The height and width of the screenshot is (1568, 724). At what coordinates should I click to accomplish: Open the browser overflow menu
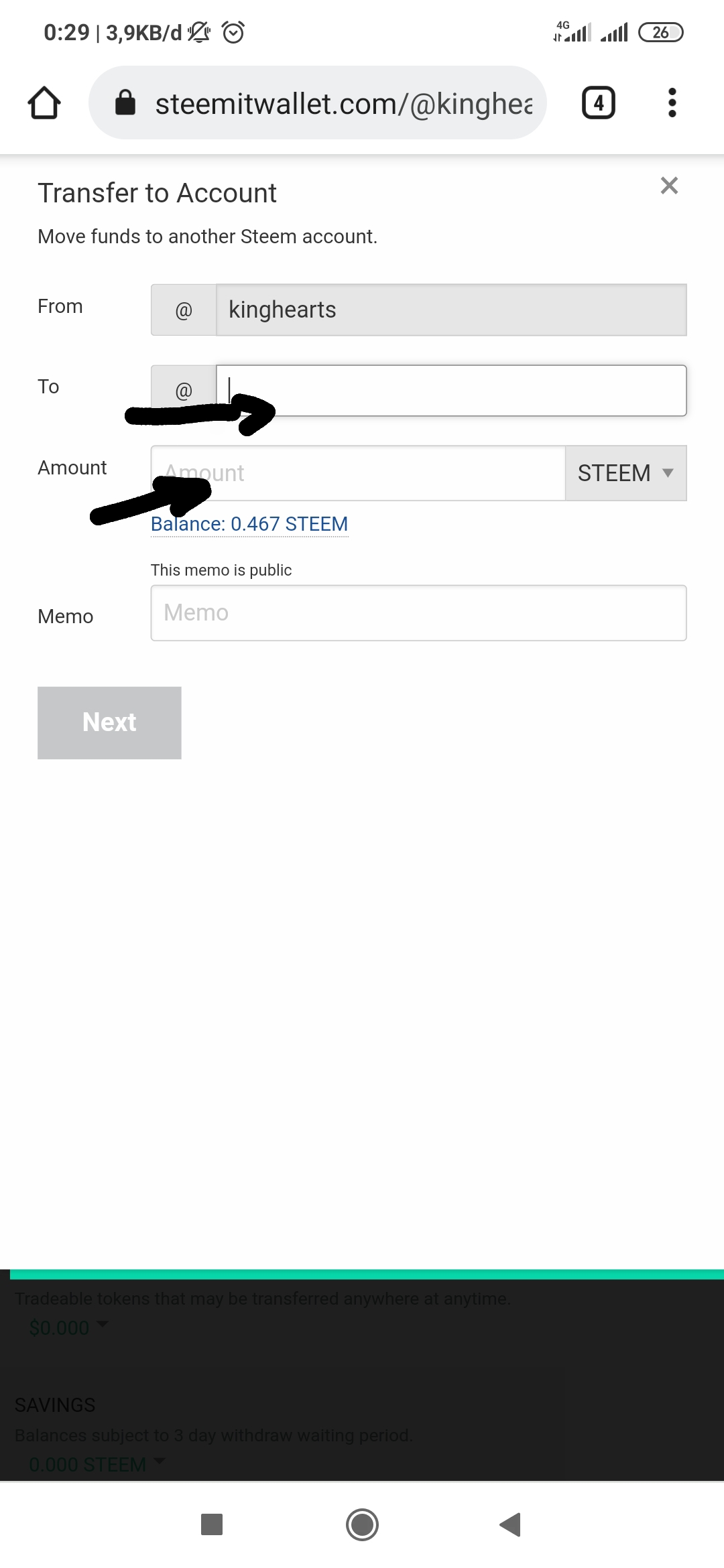[x=672, y=103]
